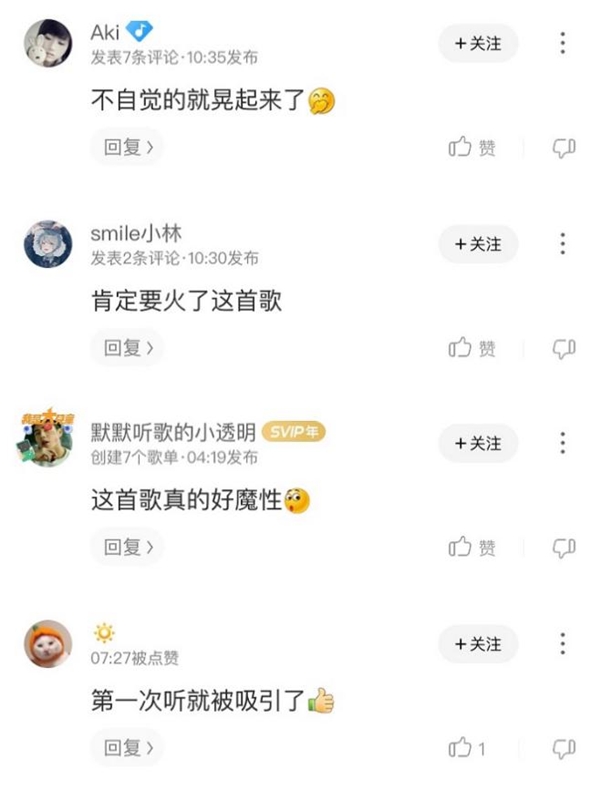The height and width of the screenshot is (800, 600).
Task: View Aki's profile avatar
Action: pos(47,44)
